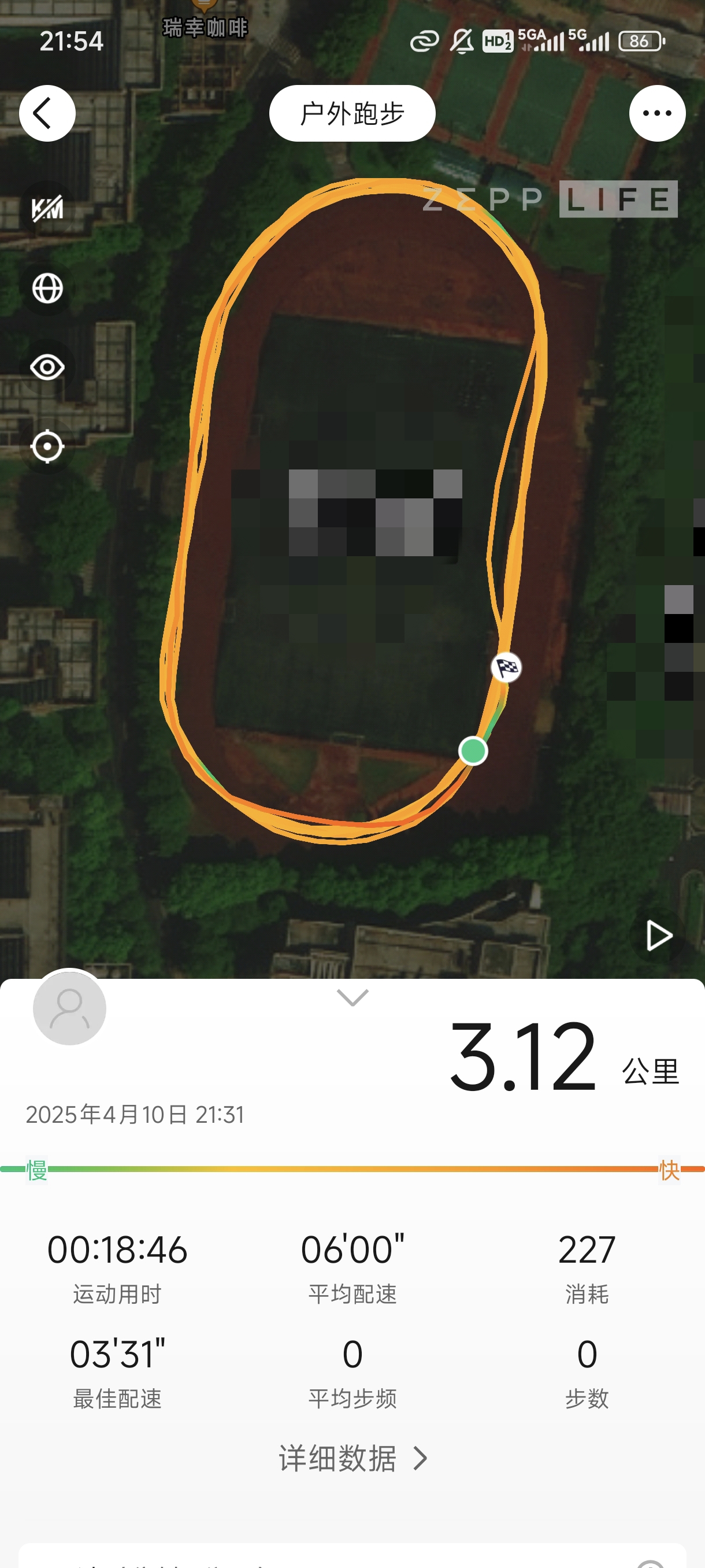This screenshot has height=1568, width=705.
Task: Play the running route animation
Action: click(x=658, y=935)
